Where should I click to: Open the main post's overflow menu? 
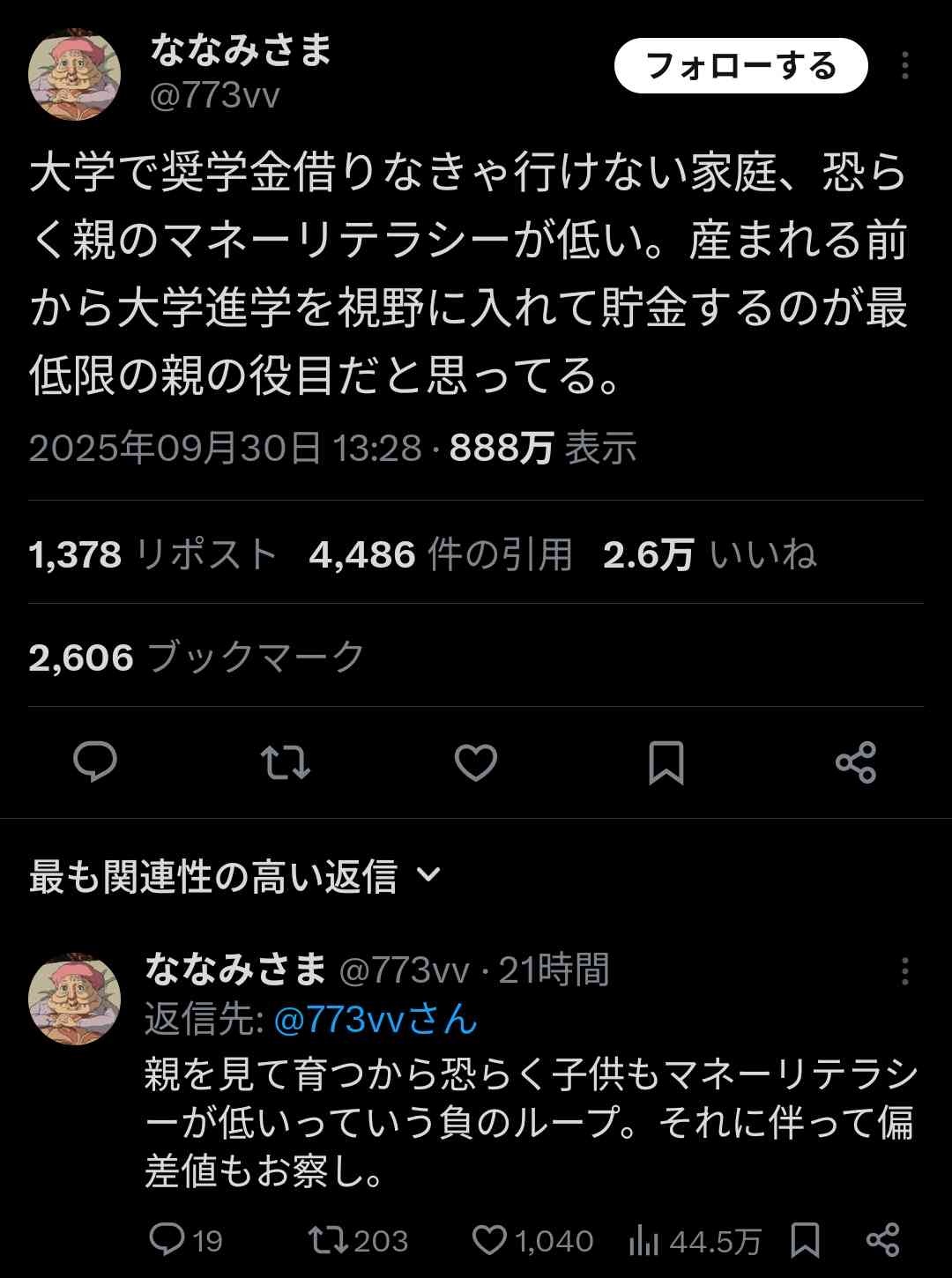(905, 66)
